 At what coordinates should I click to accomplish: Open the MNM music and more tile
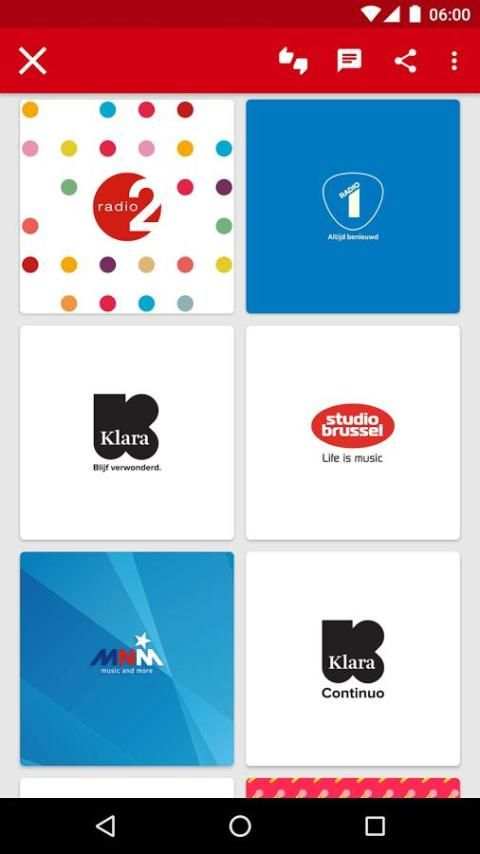pos(127,658)
